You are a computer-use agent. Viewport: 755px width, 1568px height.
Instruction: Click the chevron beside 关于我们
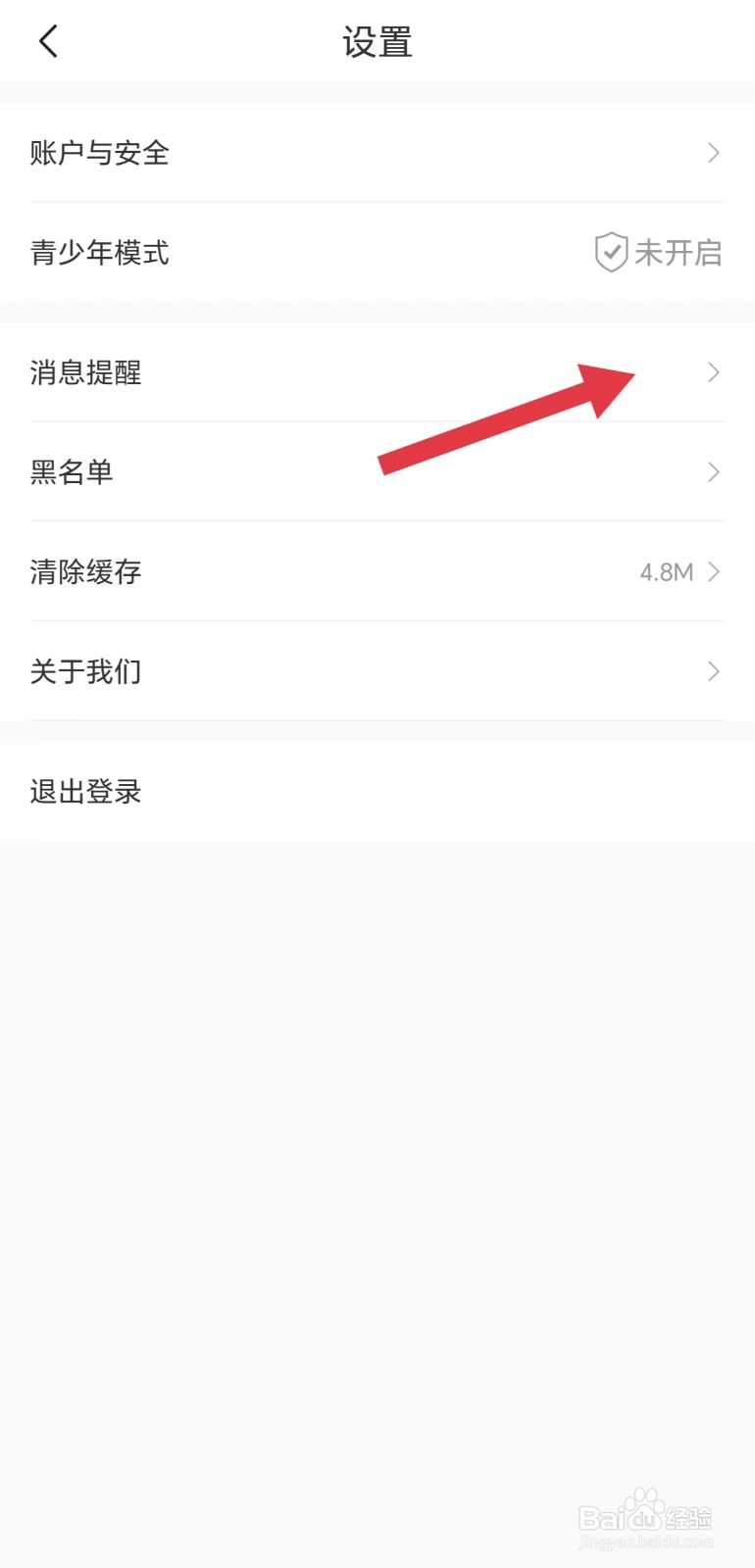[713, 671]
